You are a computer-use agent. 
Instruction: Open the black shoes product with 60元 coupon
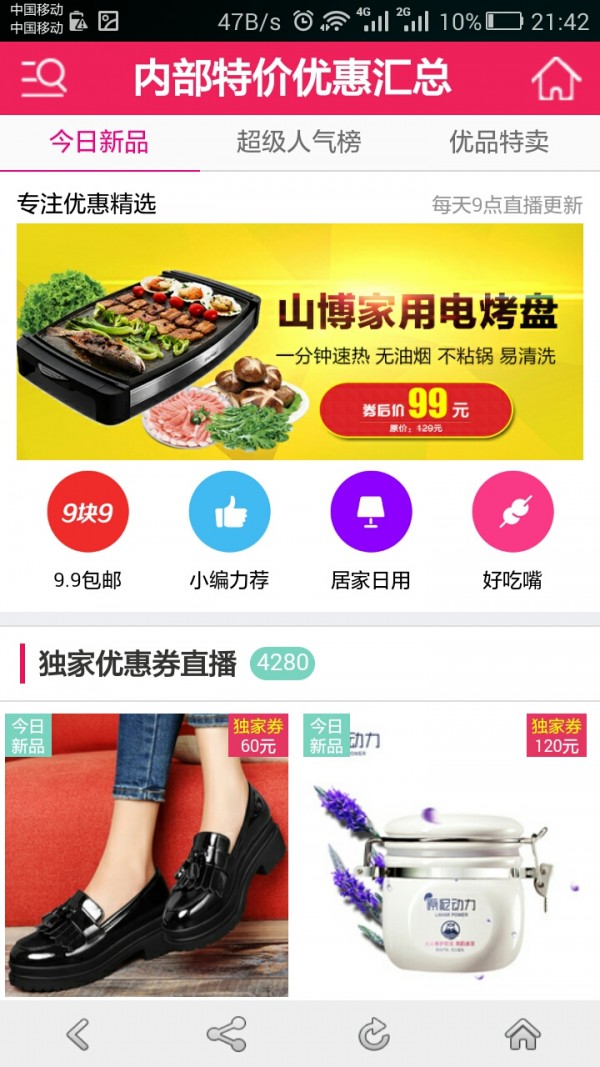click(x=147, y=855)
